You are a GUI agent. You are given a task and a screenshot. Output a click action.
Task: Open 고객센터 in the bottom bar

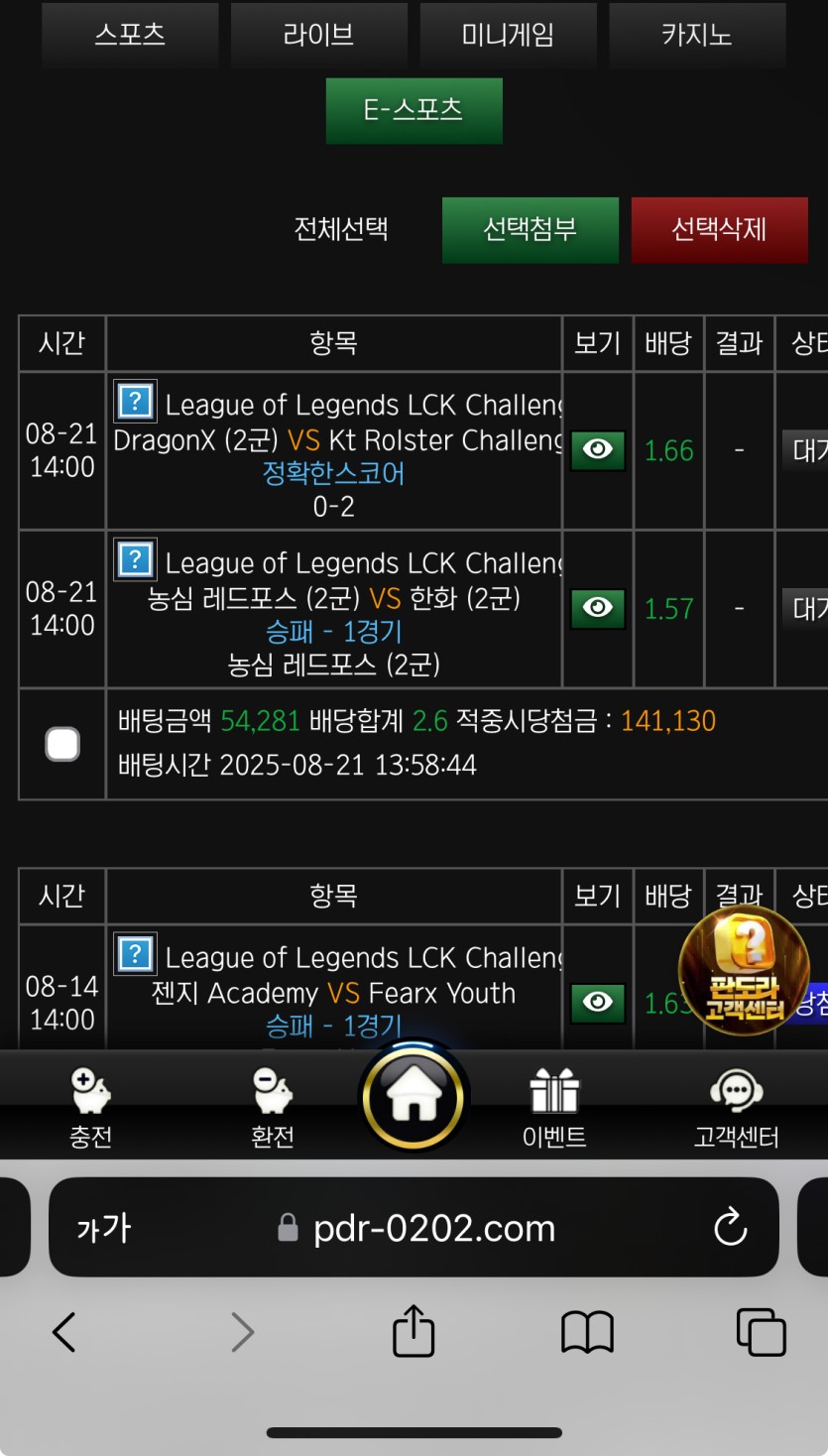736,1108
